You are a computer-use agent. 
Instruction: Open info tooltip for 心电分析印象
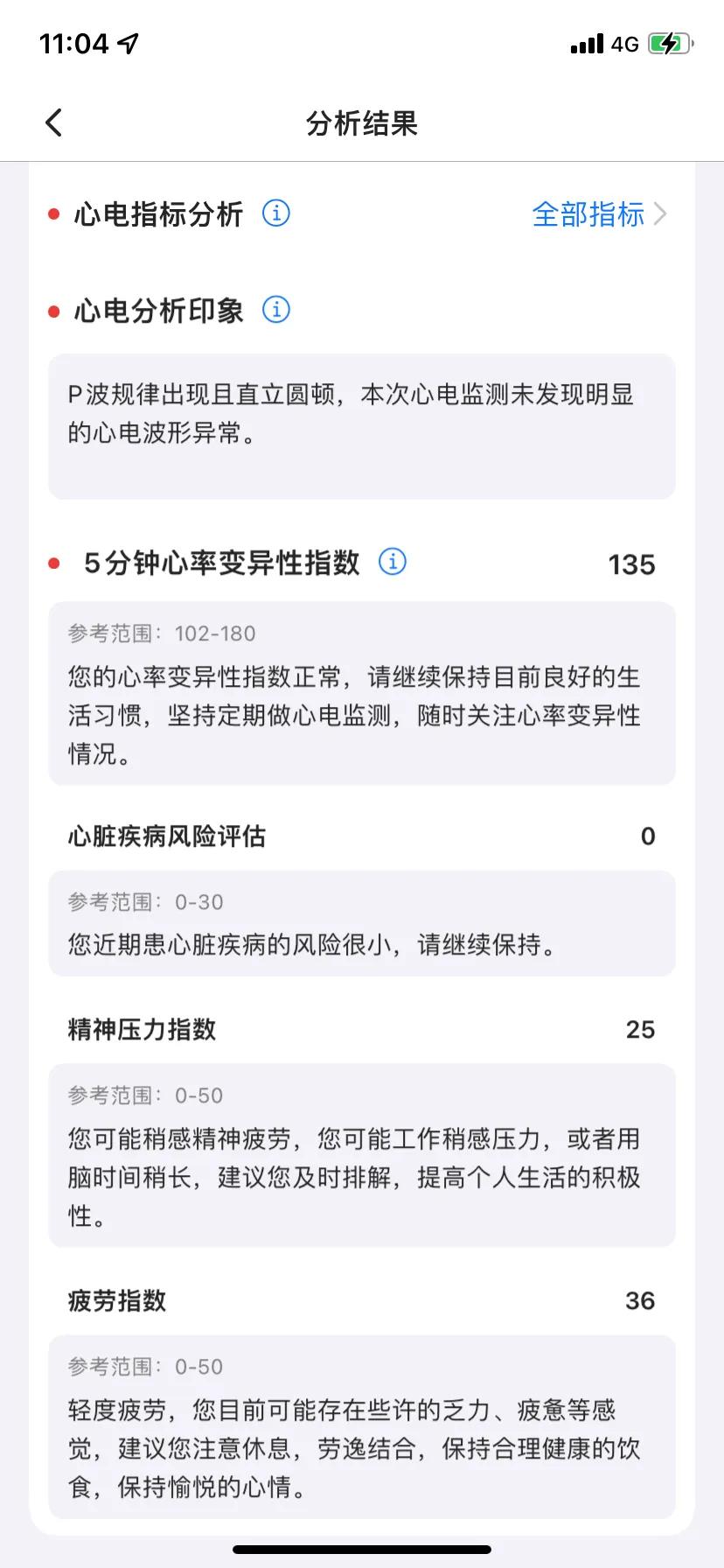[275, 310]
